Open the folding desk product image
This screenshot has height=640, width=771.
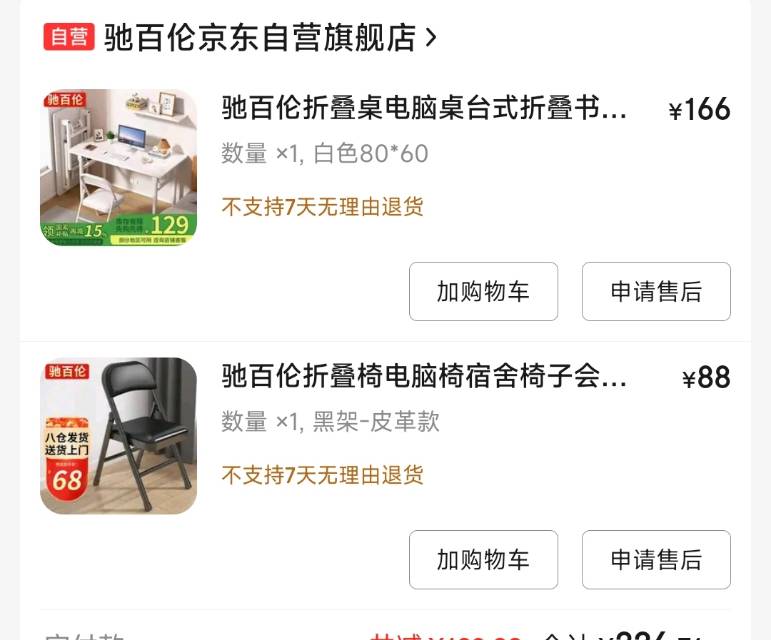[118, 168]
